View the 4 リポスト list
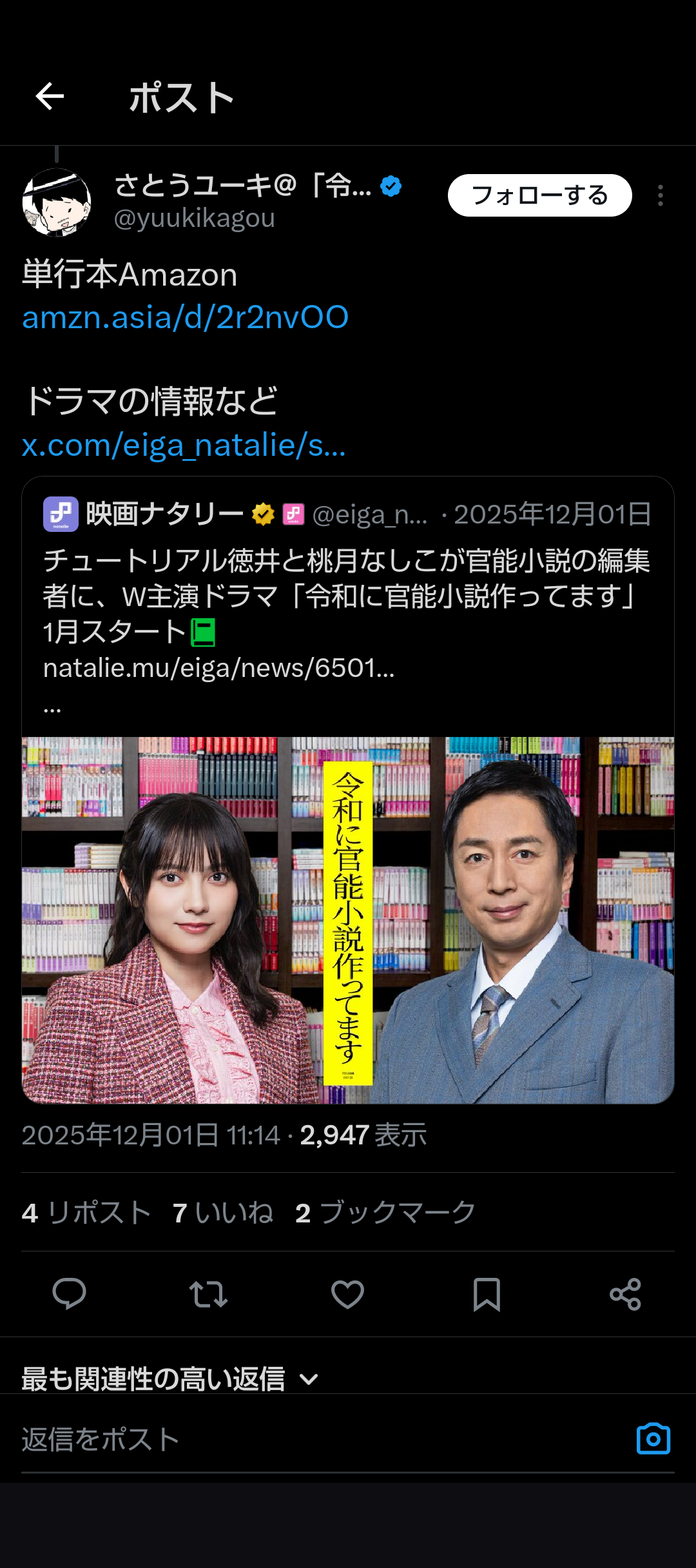696x1568 pixels. point(86,1213)
